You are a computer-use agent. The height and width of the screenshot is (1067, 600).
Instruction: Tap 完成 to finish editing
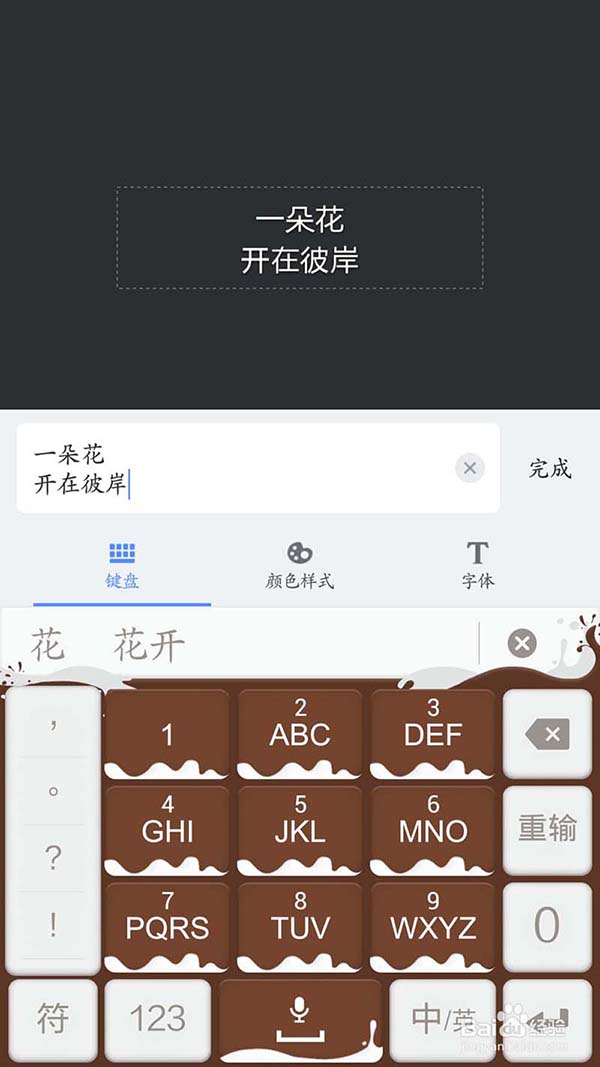click(x=550, y=468)
